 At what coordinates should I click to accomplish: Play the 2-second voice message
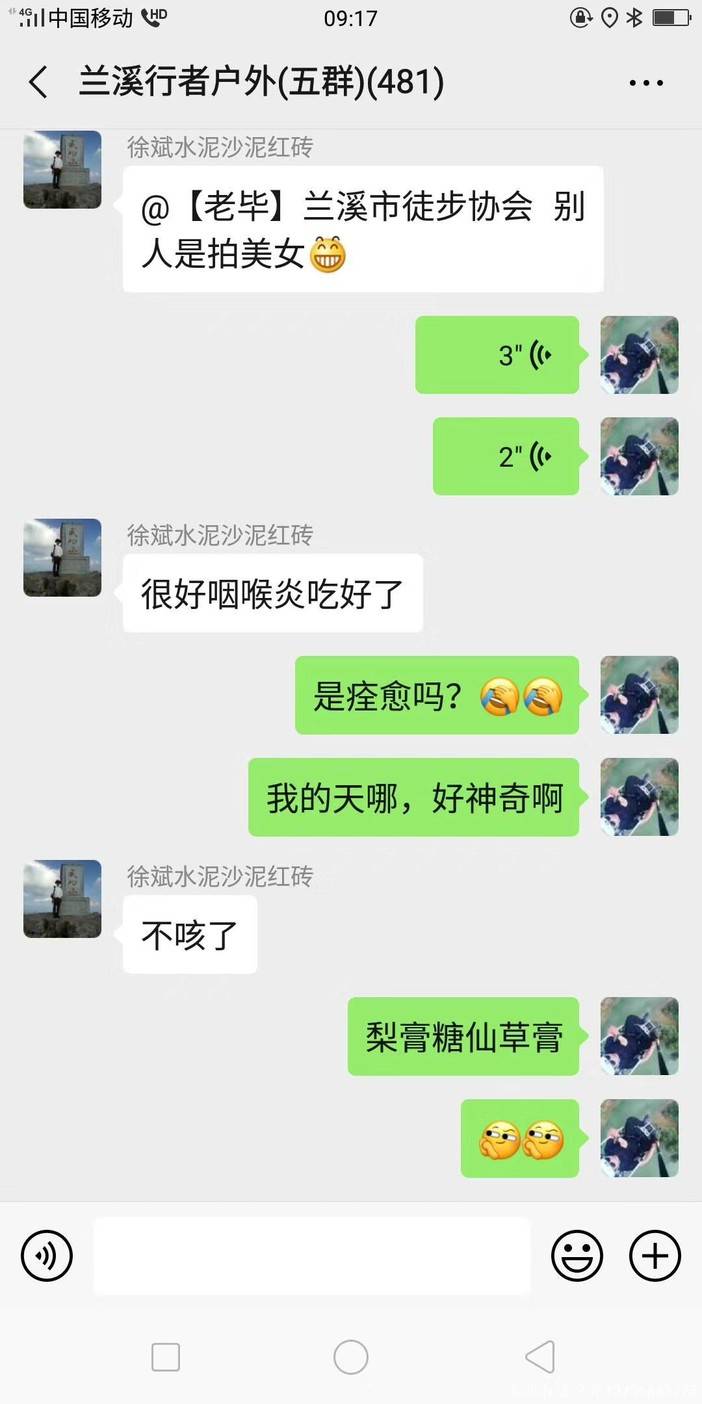tap(506, 456)
